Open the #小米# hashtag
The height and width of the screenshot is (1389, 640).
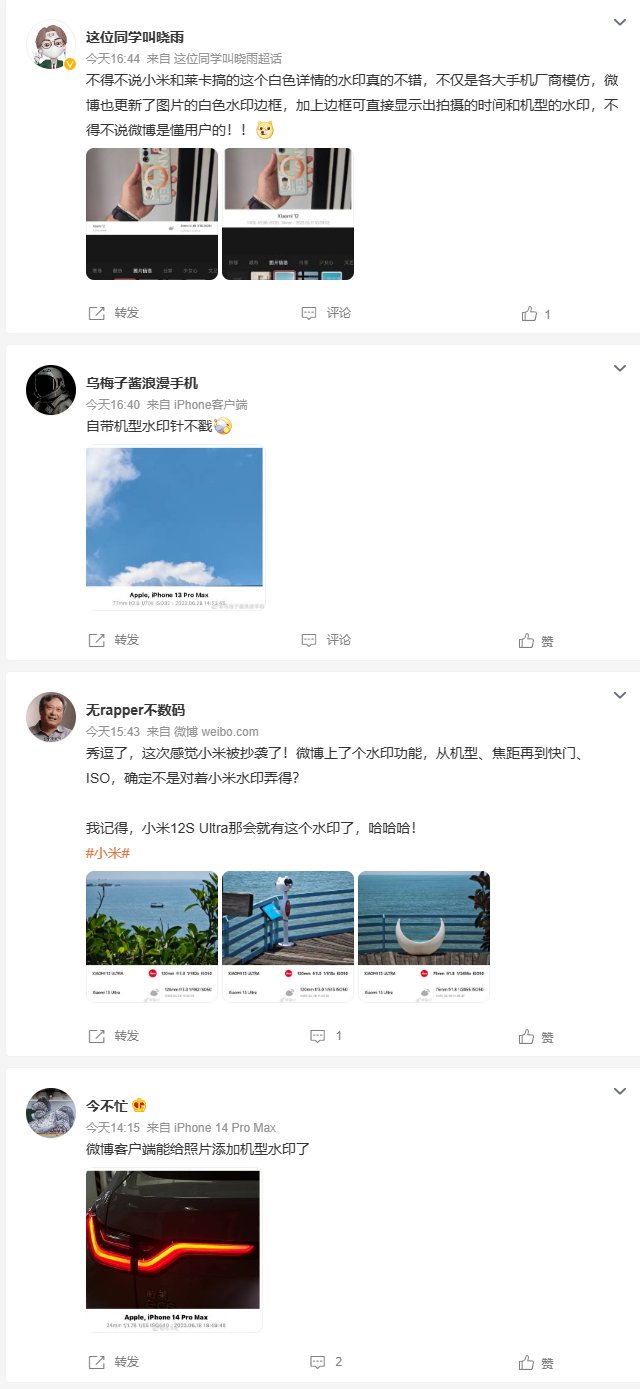point(108,852)
